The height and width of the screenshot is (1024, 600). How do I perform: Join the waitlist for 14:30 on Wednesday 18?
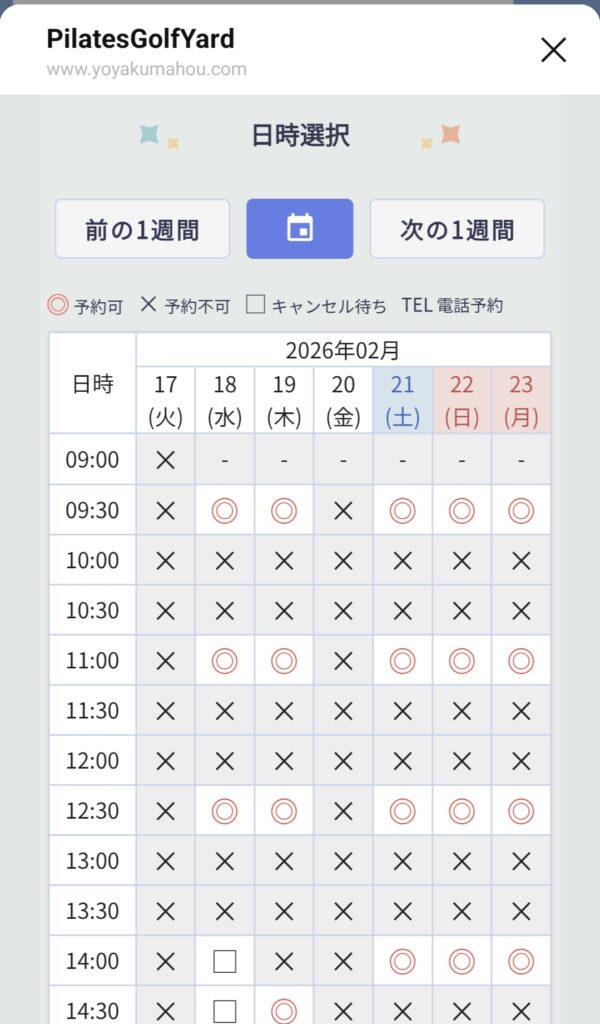coord(225,1008)
